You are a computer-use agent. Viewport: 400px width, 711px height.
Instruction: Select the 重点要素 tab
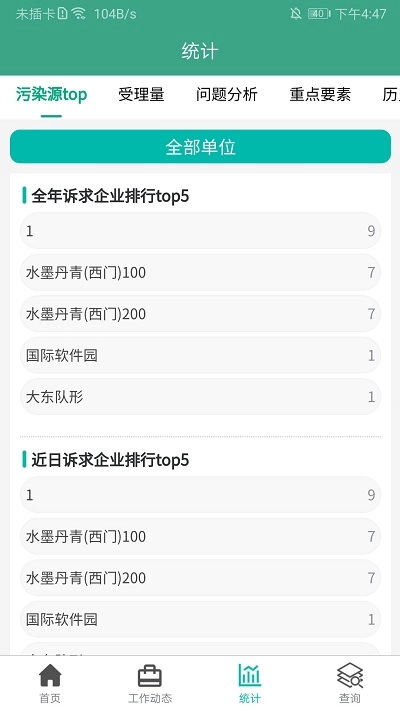tap(320, 95)
